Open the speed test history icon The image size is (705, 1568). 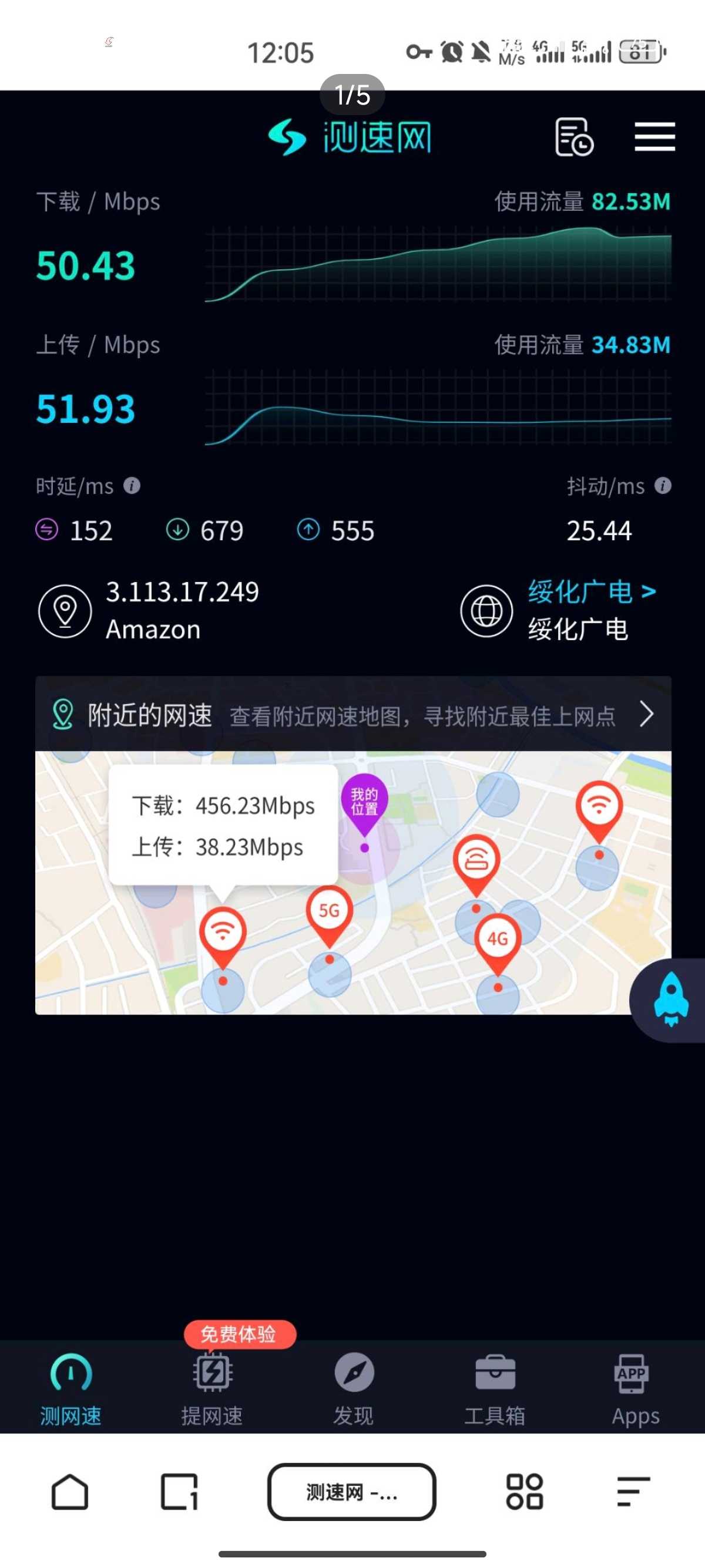click(573, 137)
